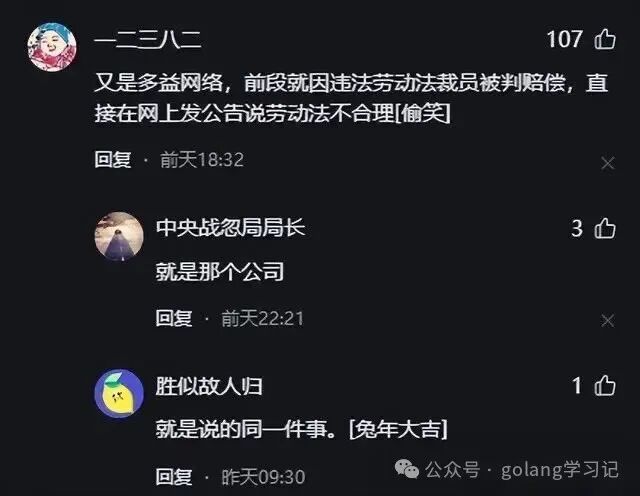Like the comment by 一二三八二
Screen dimensions: 640x496
click(x=605, y=40)
